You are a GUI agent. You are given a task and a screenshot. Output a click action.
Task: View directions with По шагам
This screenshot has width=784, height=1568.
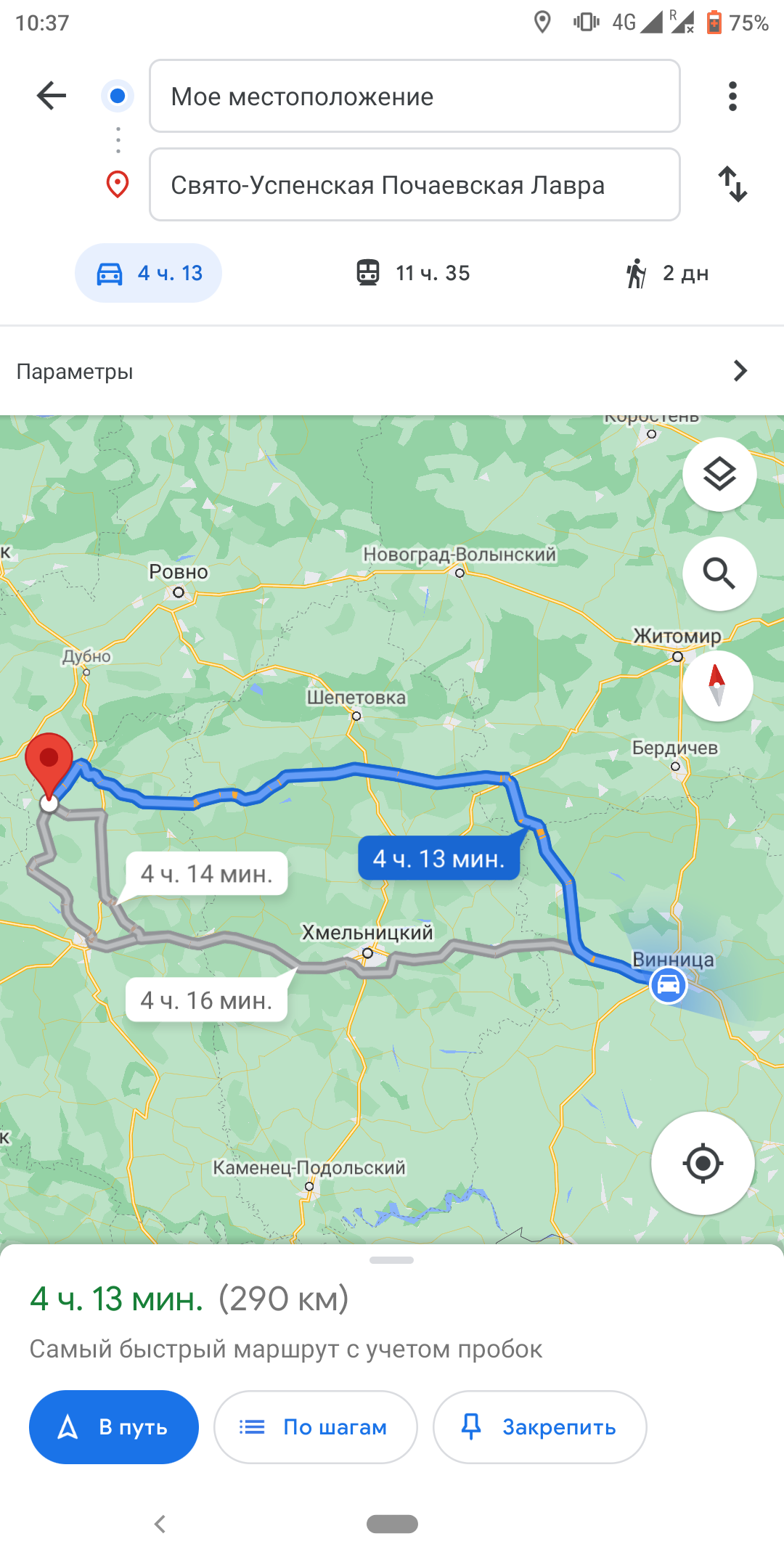point(316,1427)
